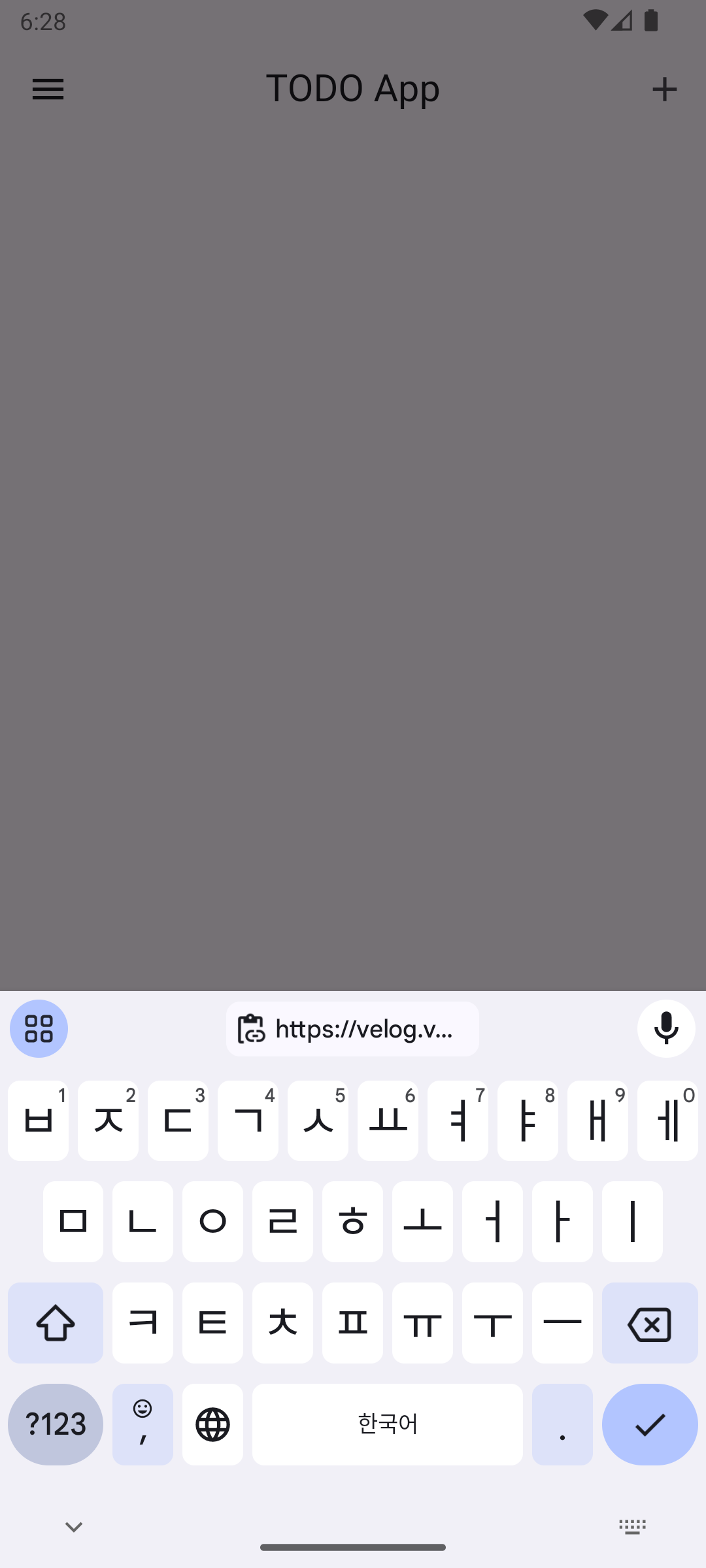
Task: Confirm input with the checkmark key
Action: pos(650,1424)
